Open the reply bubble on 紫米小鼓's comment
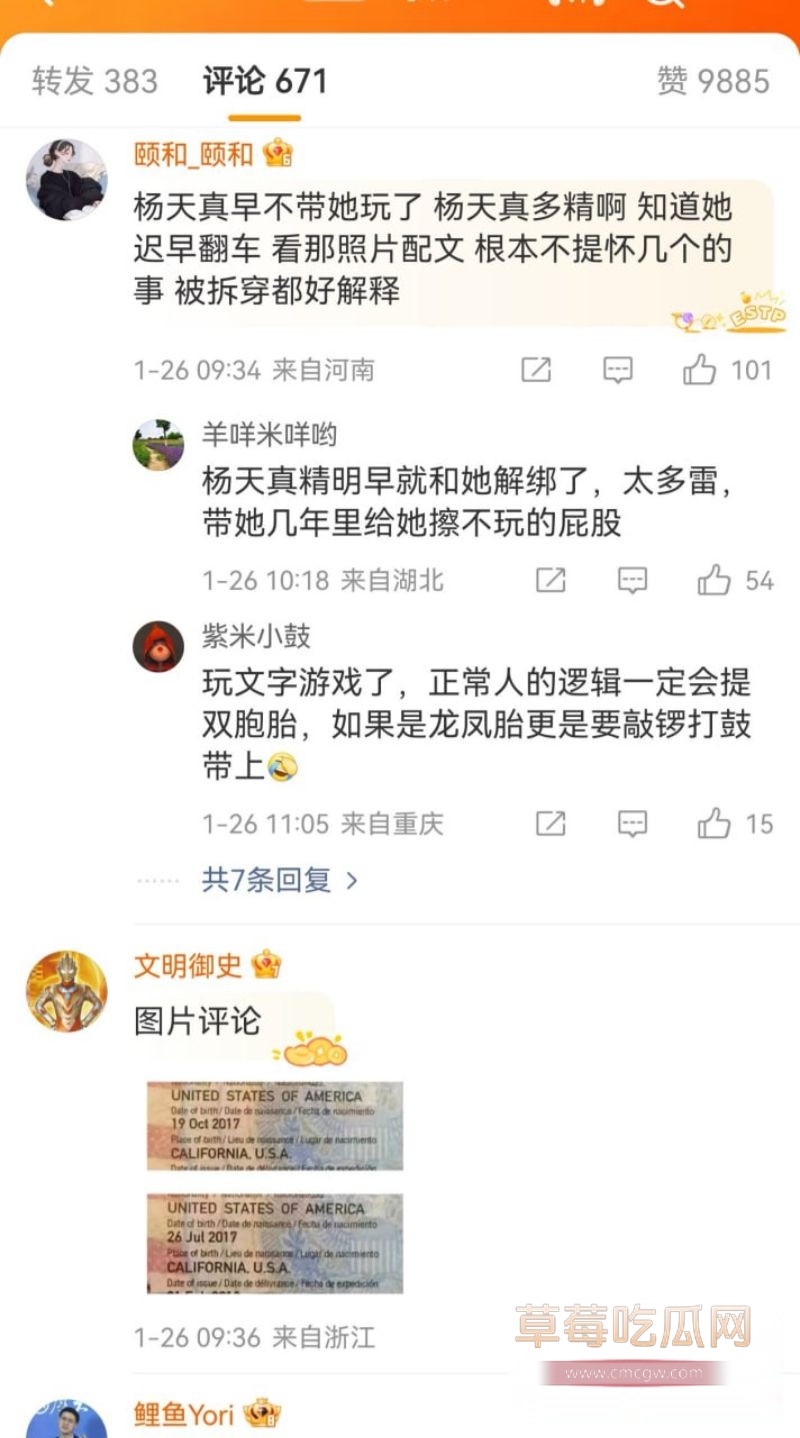The width and height of the screenshot is (800, 1438). 630,823
